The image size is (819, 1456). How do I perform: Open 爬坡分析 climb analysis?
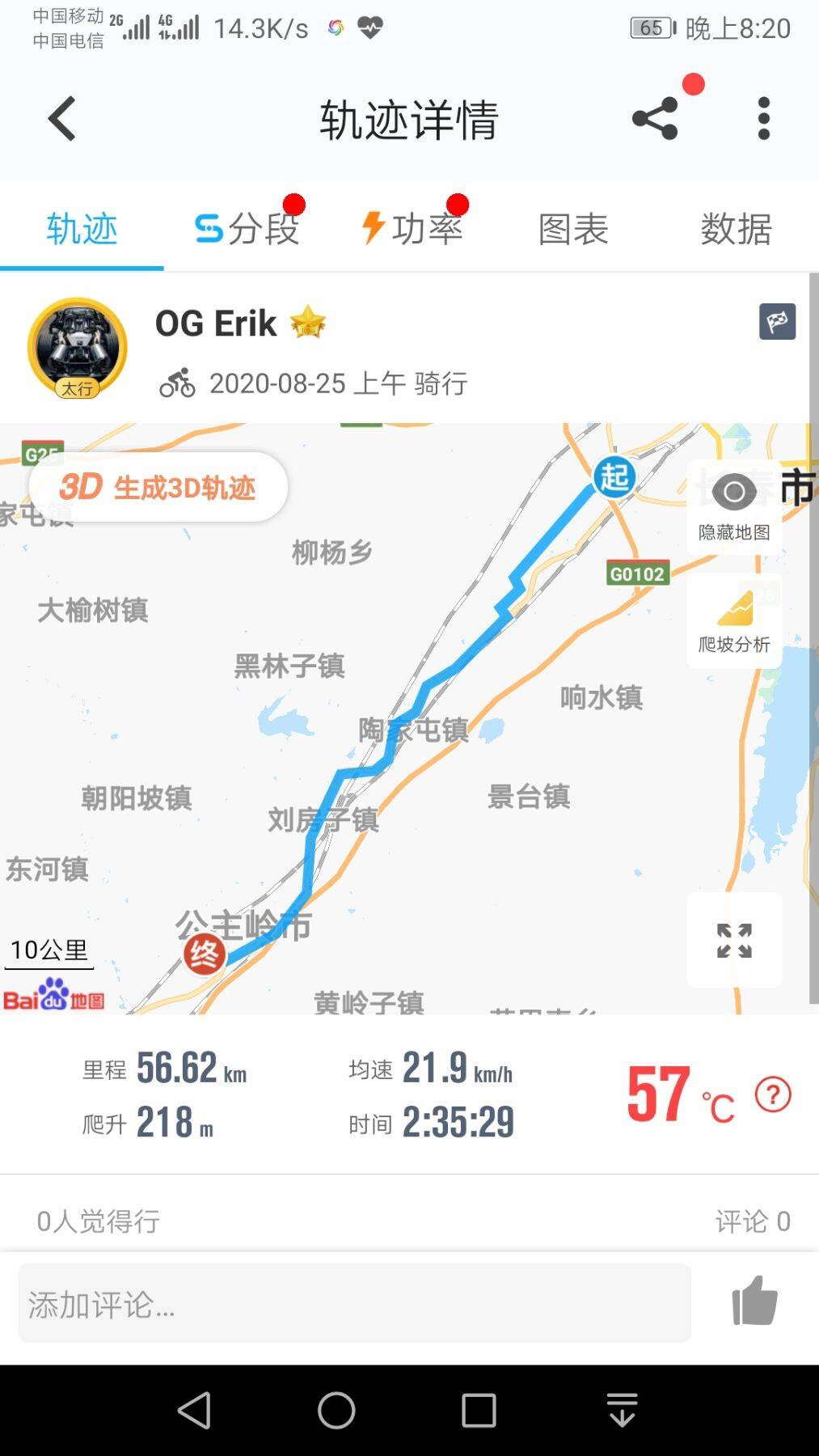[734, 621]
